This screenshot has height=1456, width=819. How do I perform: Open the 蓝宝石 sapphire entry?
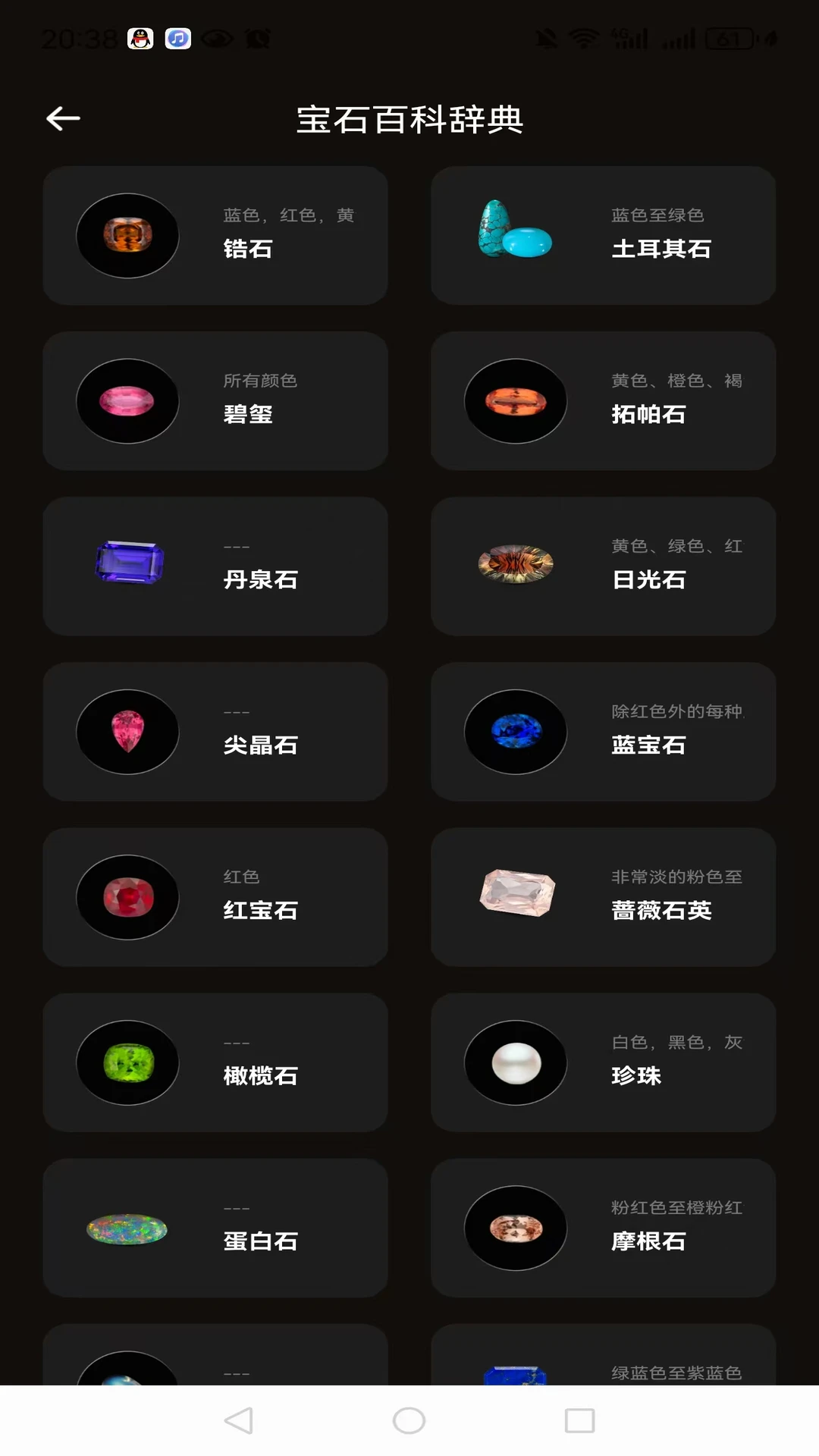(x=603, y=731)
